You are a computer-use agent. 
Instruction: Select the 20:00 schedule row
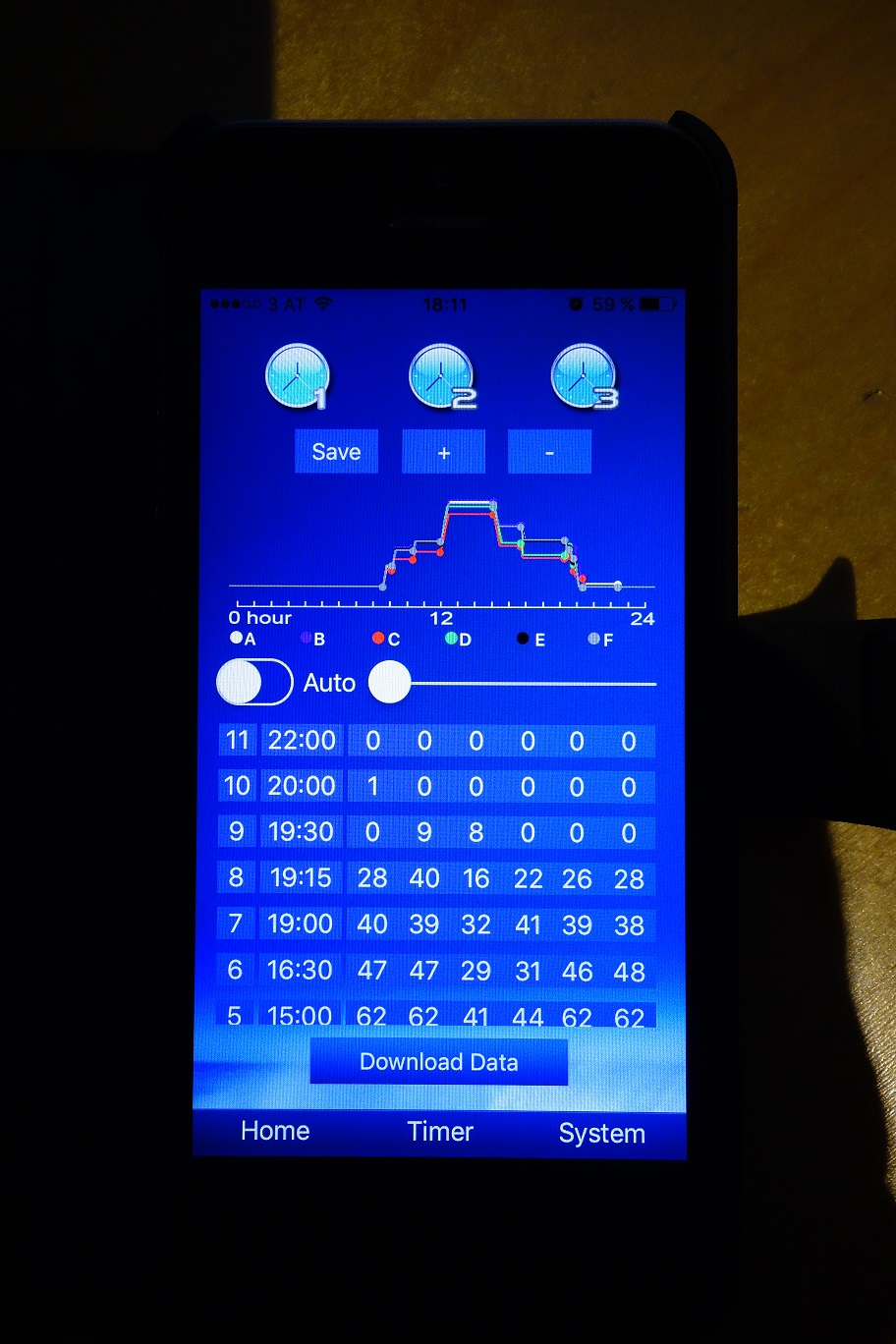pyautogui.click(x=302, y=786)
